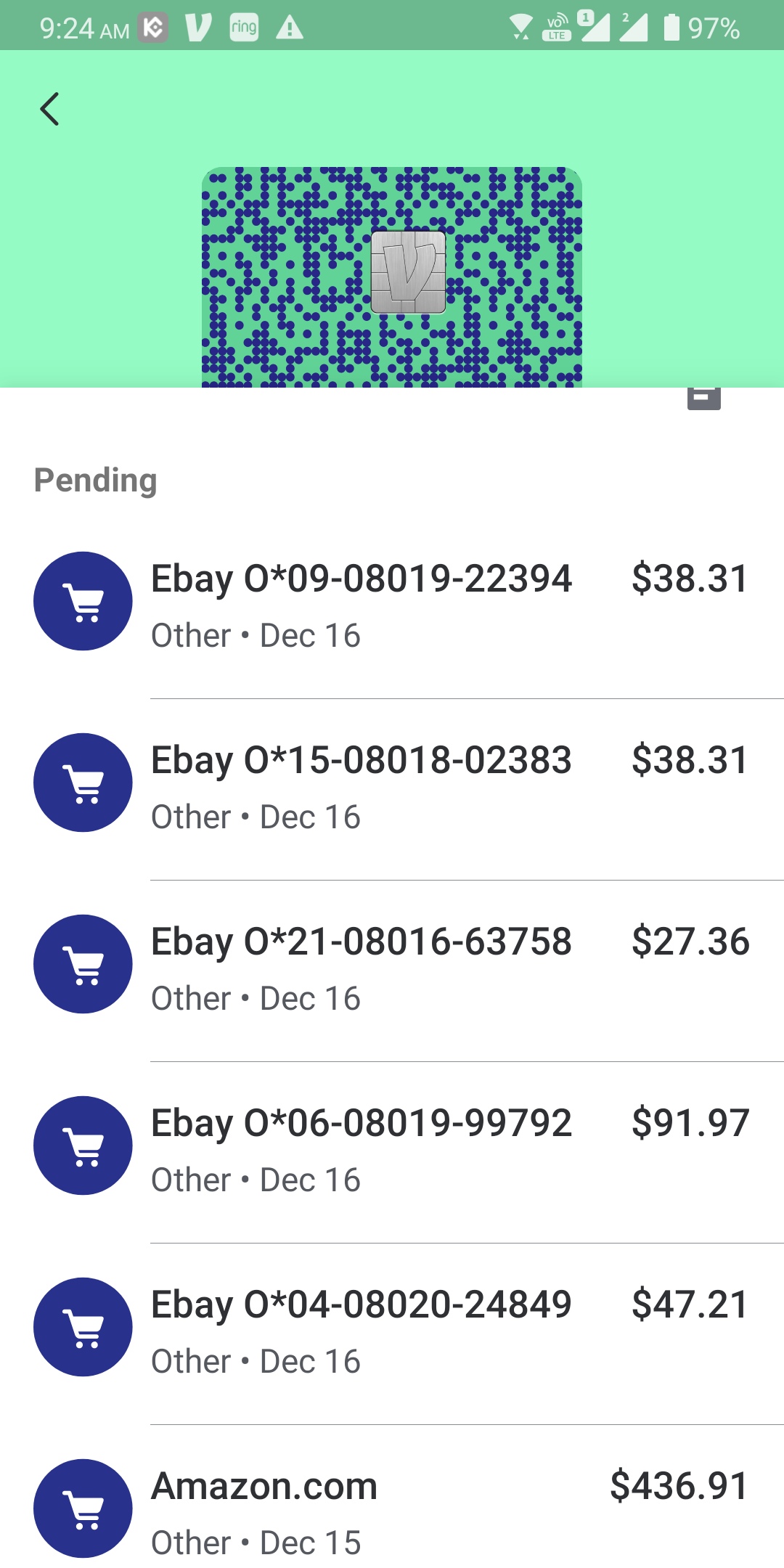Go back using the top-left arrow
This screenshot has width=784, height=1568.
tap(49, 109)
